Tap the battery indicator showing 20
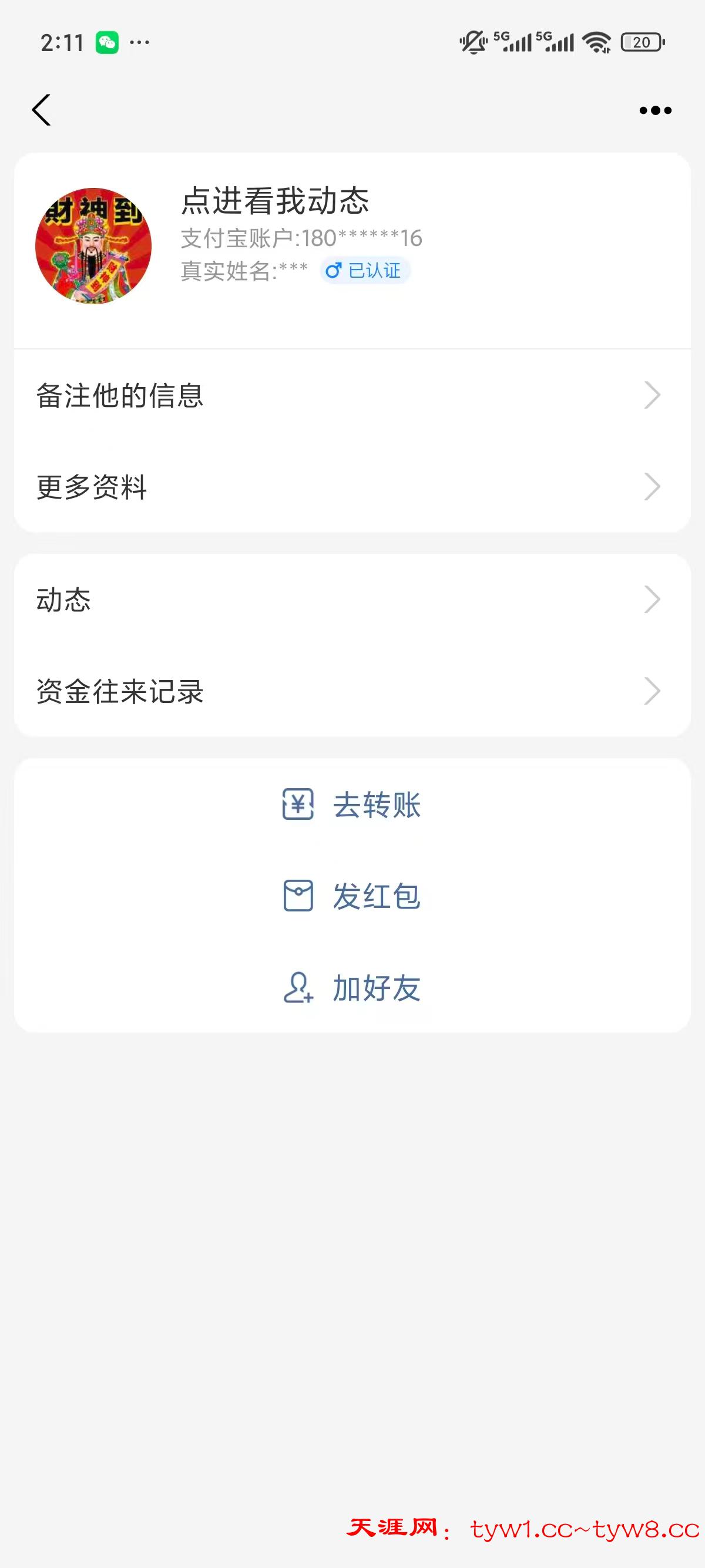 [643, 41]
